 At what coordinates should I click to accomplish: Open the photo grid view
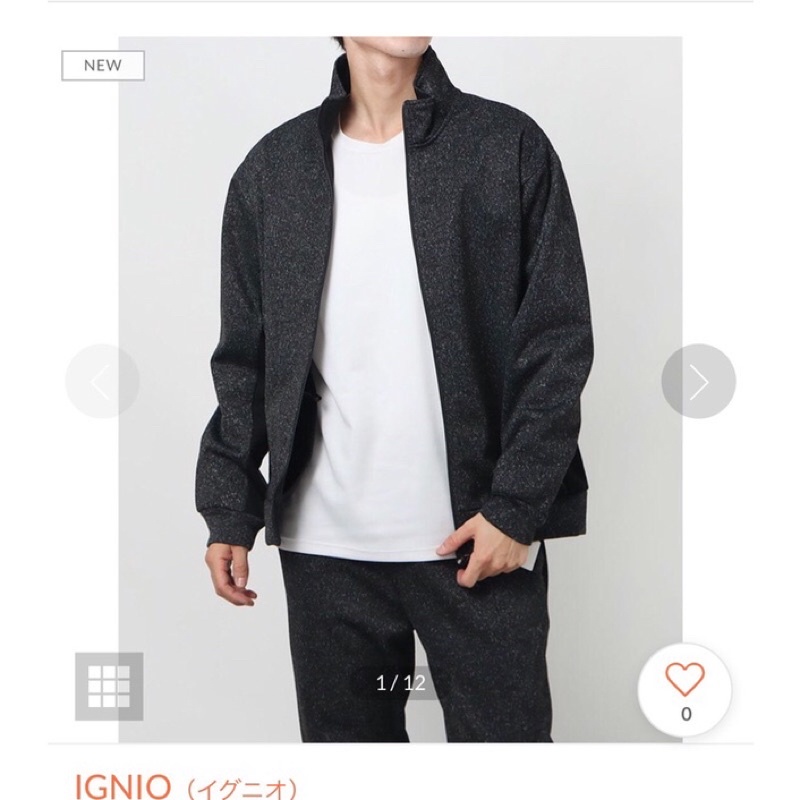(109, 686)
